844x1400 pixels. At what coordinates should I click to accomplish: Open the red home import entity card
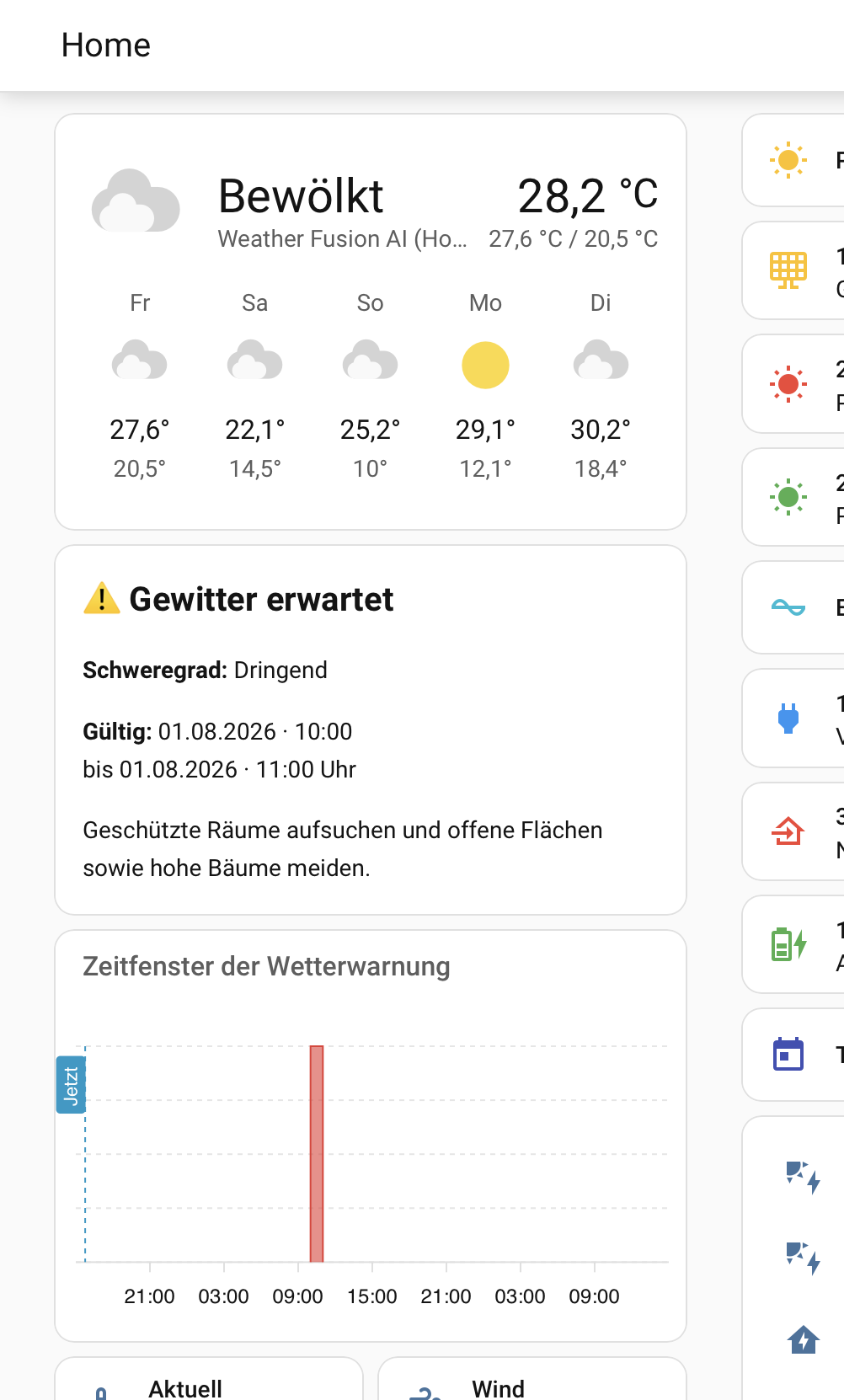click(x=793, y=831)
